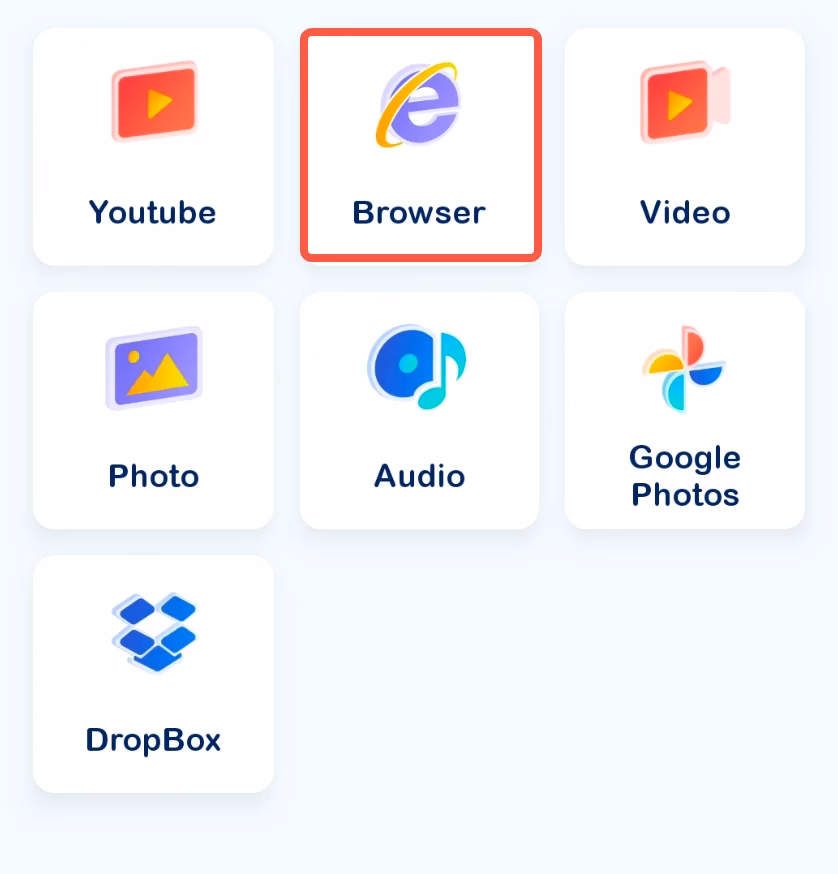The width and height of the screenshot is (838, 874).
Task: Select the DropBox icon
Action: coord(152,630)
